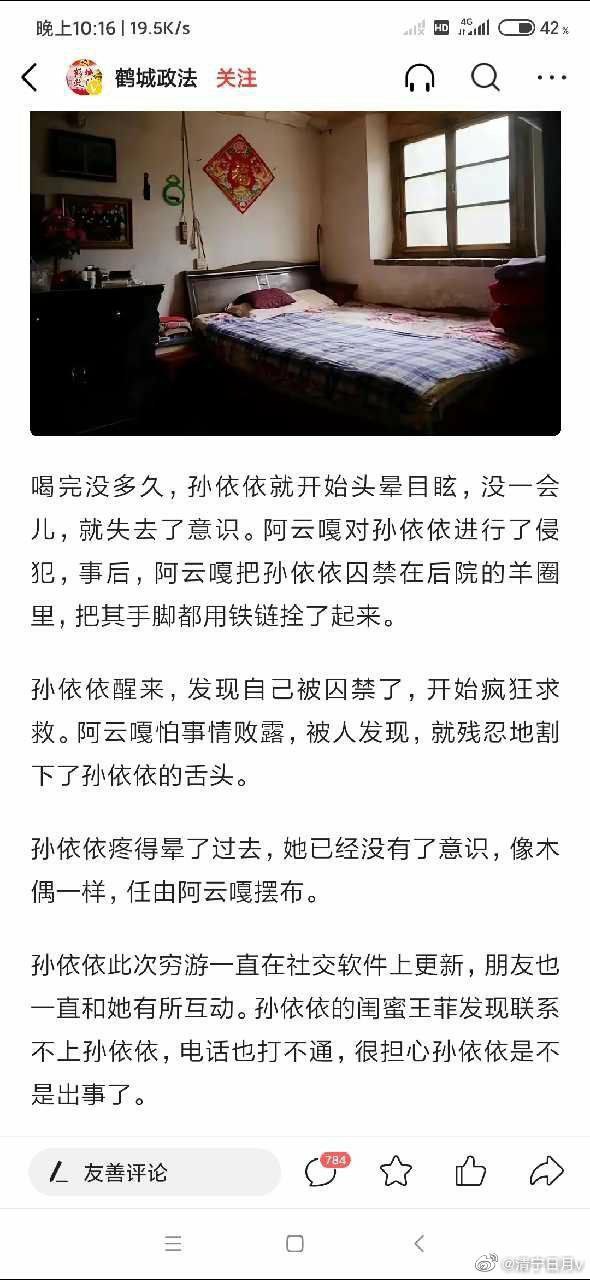Listen to the article with the headphones icon
The image size is (590, 1280).
coord(420,77)
